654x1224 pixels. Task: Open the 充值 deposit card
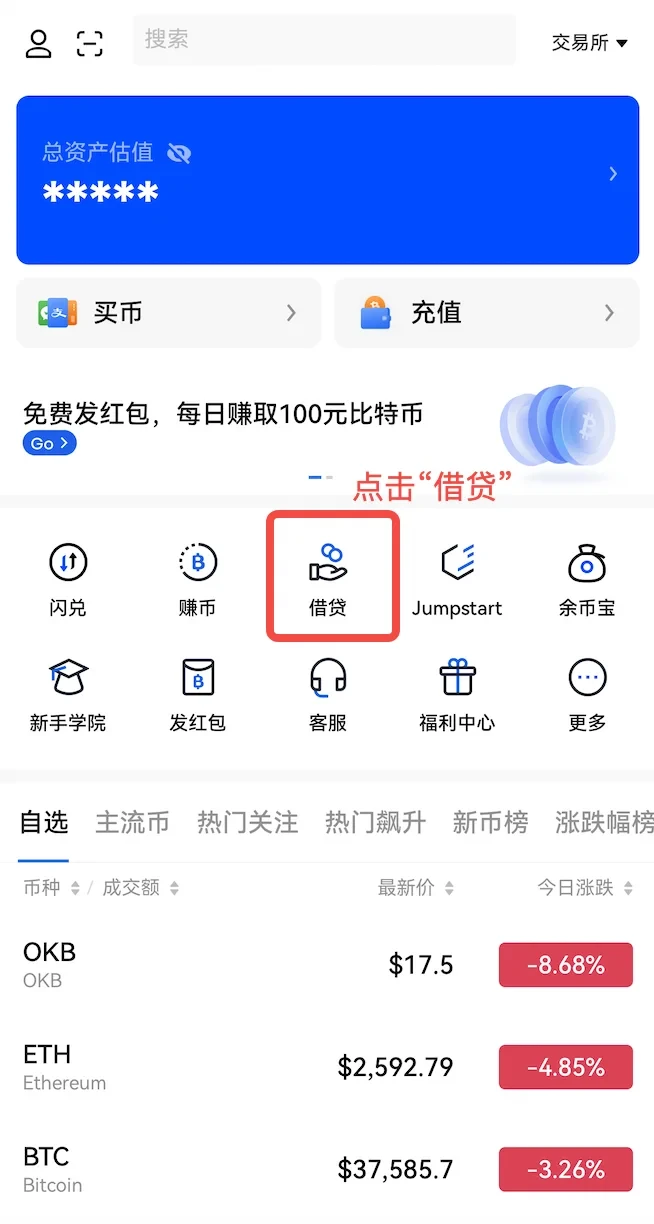click(x=486, y=313)
